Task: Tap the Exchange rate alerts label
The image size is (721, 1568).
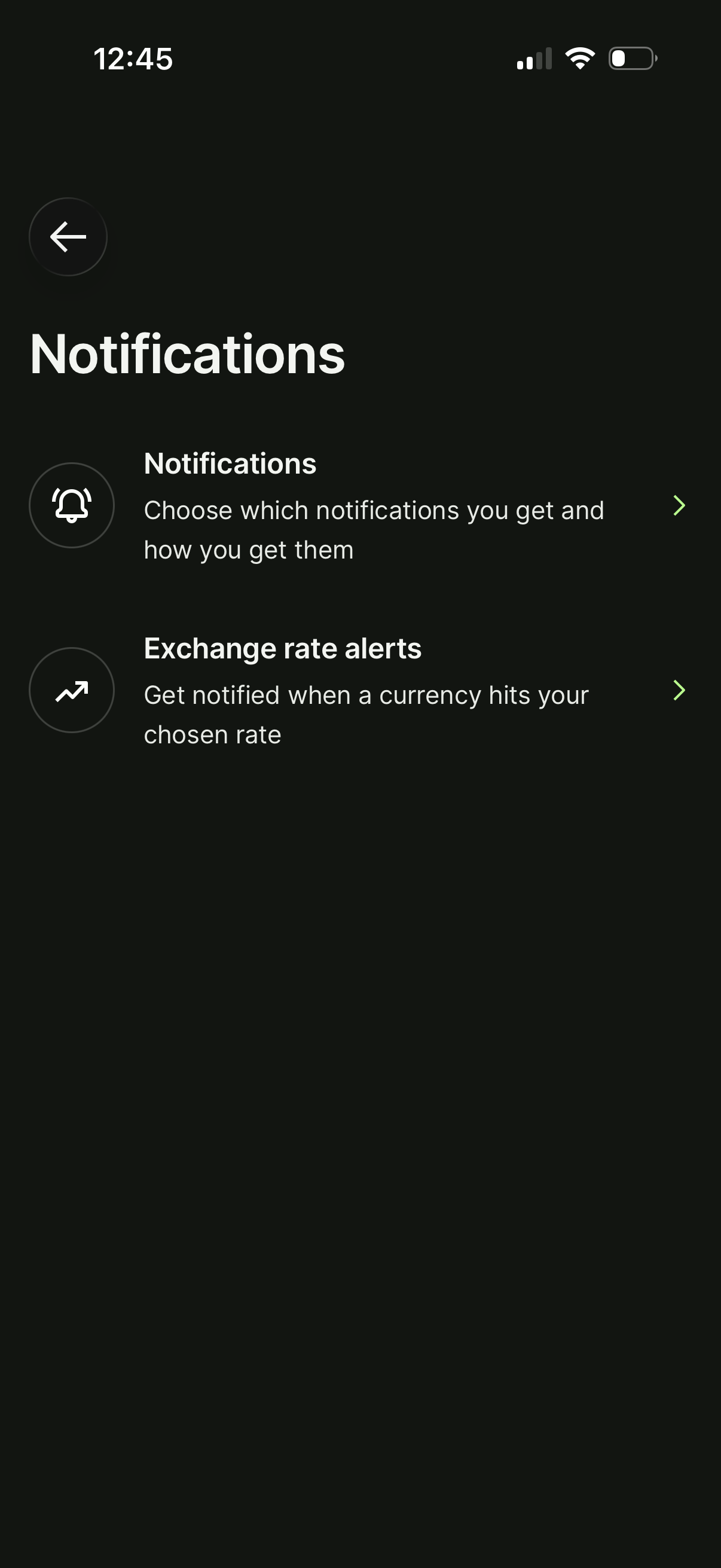Action: [282, 648]
